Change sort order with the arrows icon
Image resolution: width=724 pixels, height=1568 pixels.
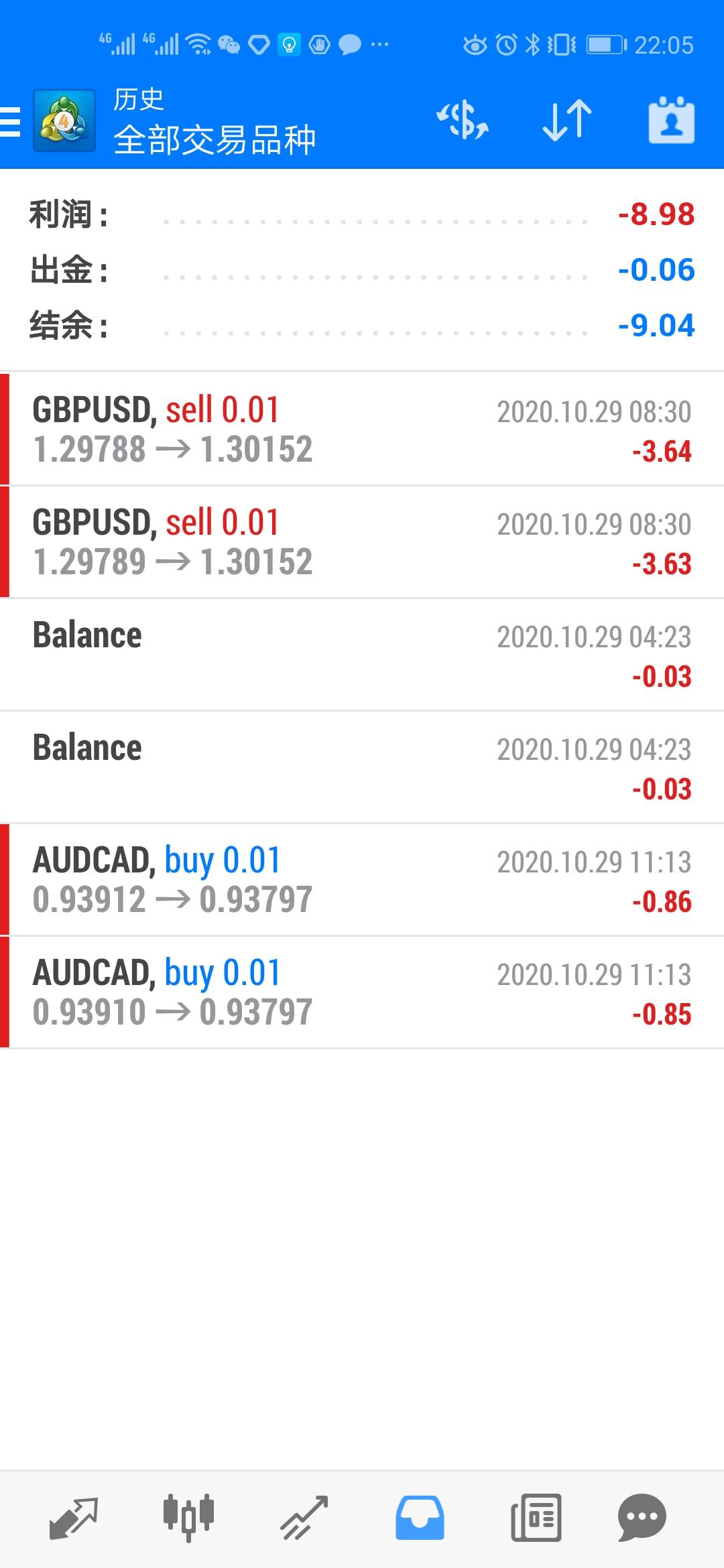pyautogui.click(x=567, y=121)
